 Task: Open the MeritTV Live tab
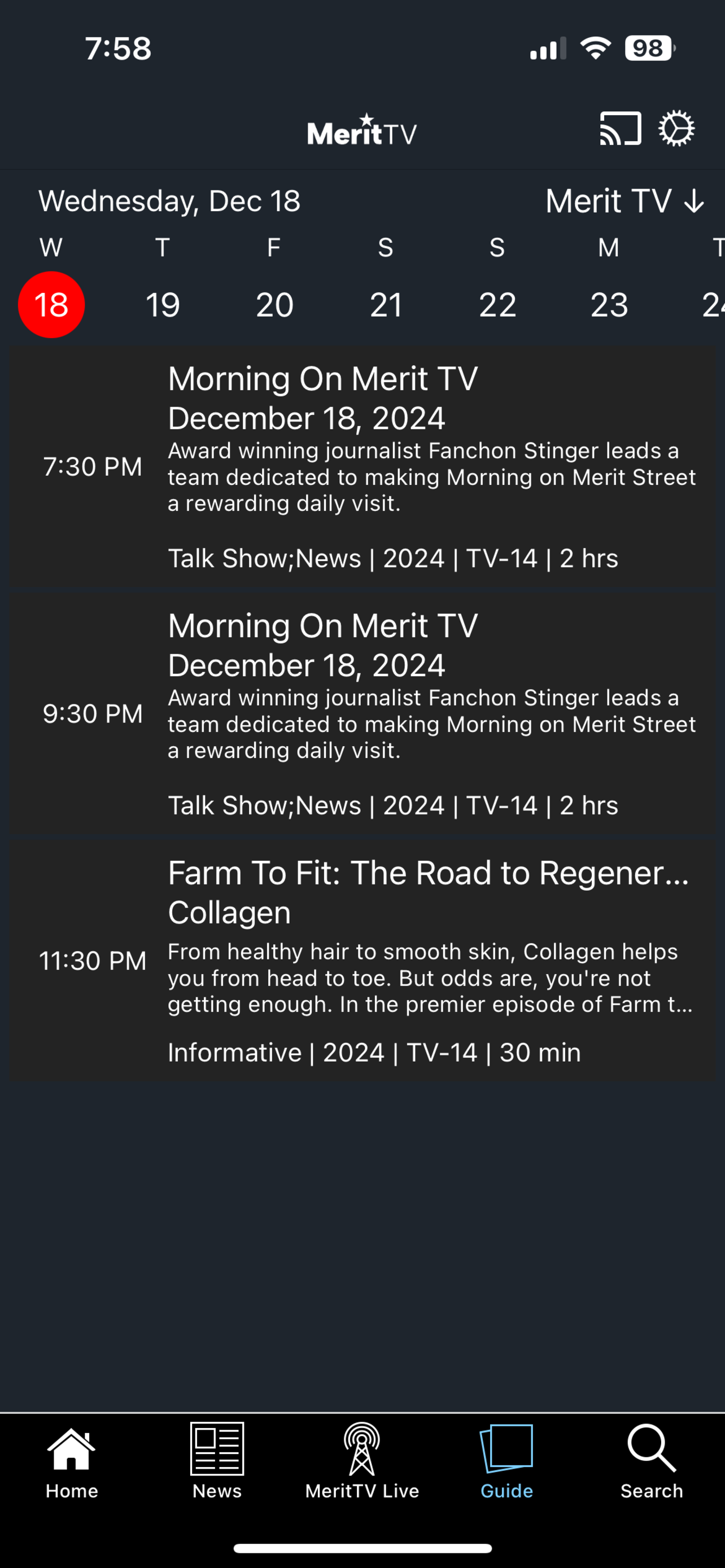pyautogui.click(x=362, y=1462)
